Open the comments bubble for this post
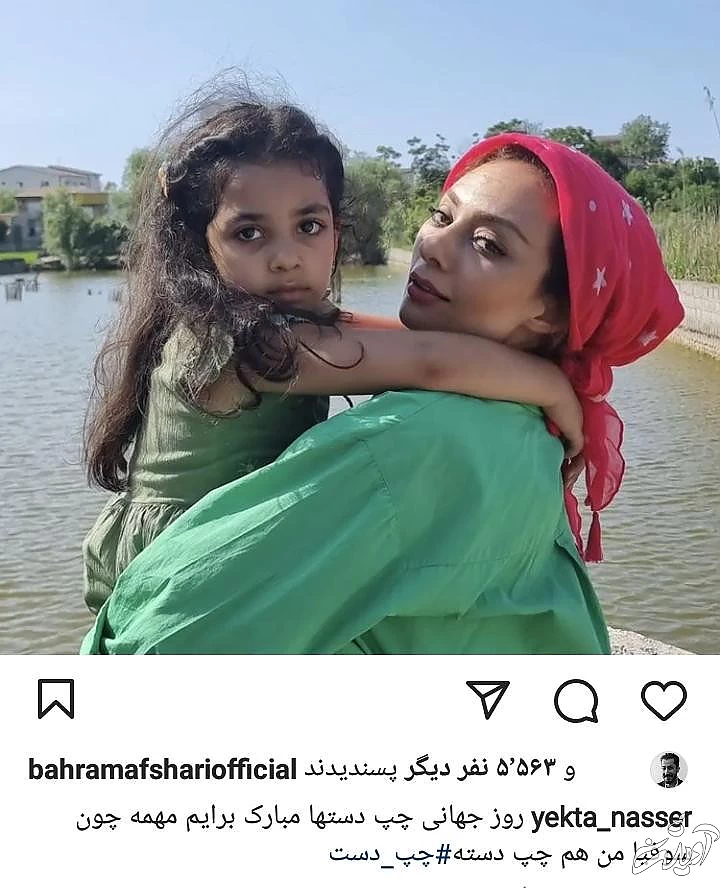720x888 pixels. [576, 700]
